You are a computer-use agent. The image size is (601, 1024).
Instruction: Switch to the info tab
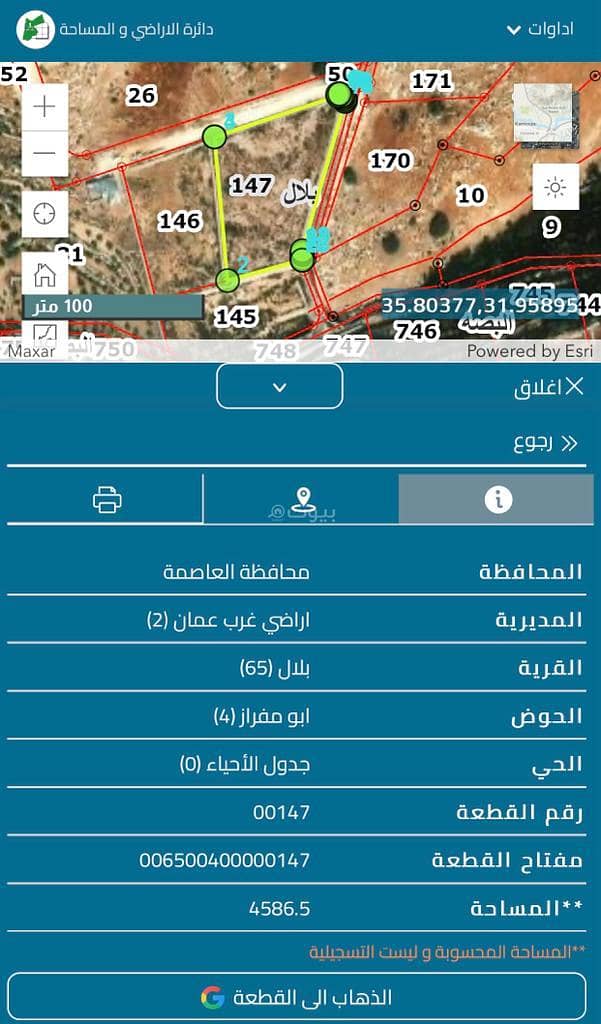[x=496, y=499]
